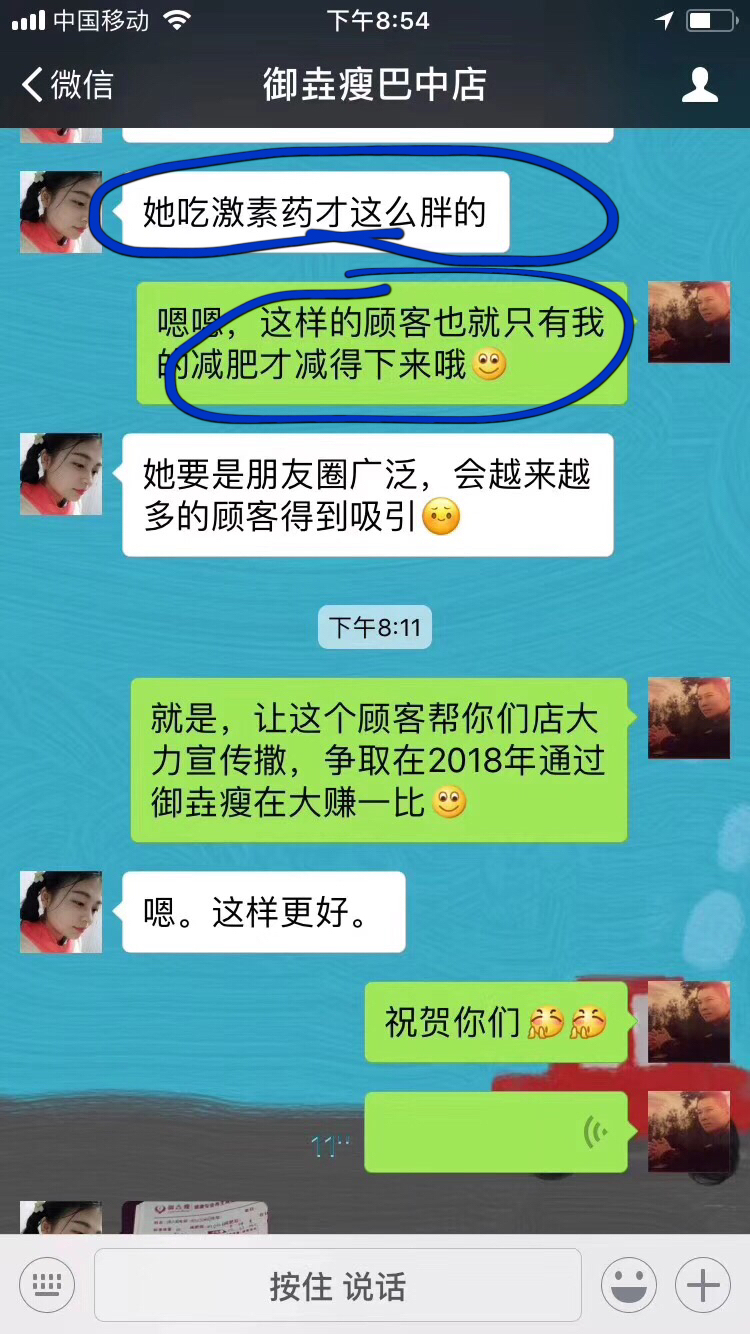Image resolution: width=750 pixels, height=1334 pixels.
Task: Tap the 按住 说话 voice button
Action: coord(337,1286)
